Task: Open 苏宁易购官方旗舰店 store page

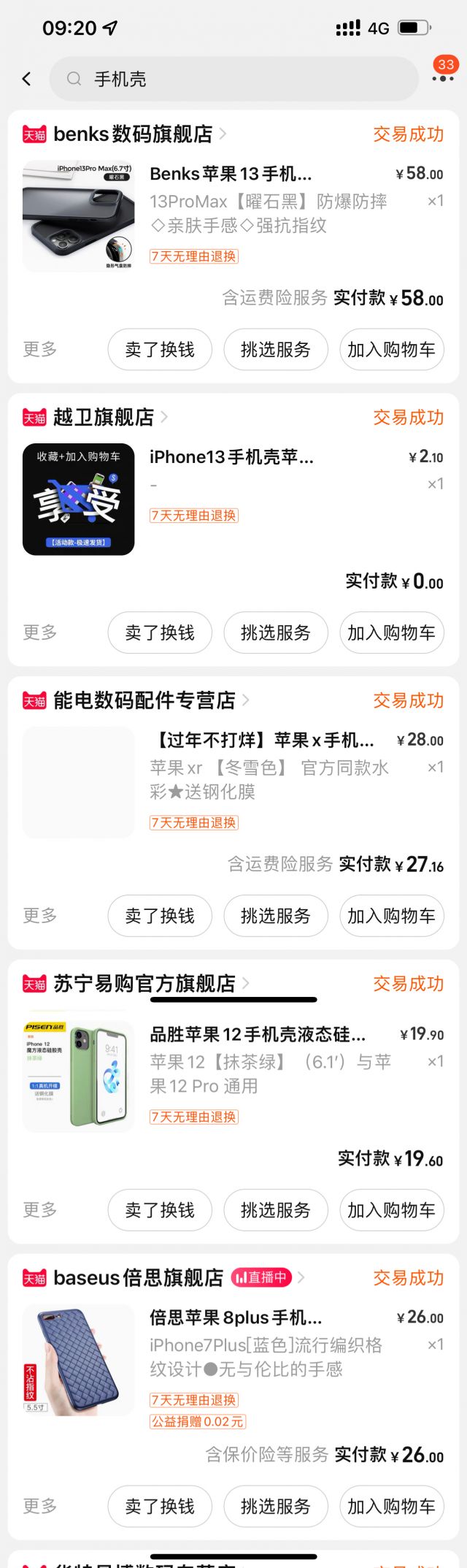Action: pyautogui.click(x=144, y=984)
